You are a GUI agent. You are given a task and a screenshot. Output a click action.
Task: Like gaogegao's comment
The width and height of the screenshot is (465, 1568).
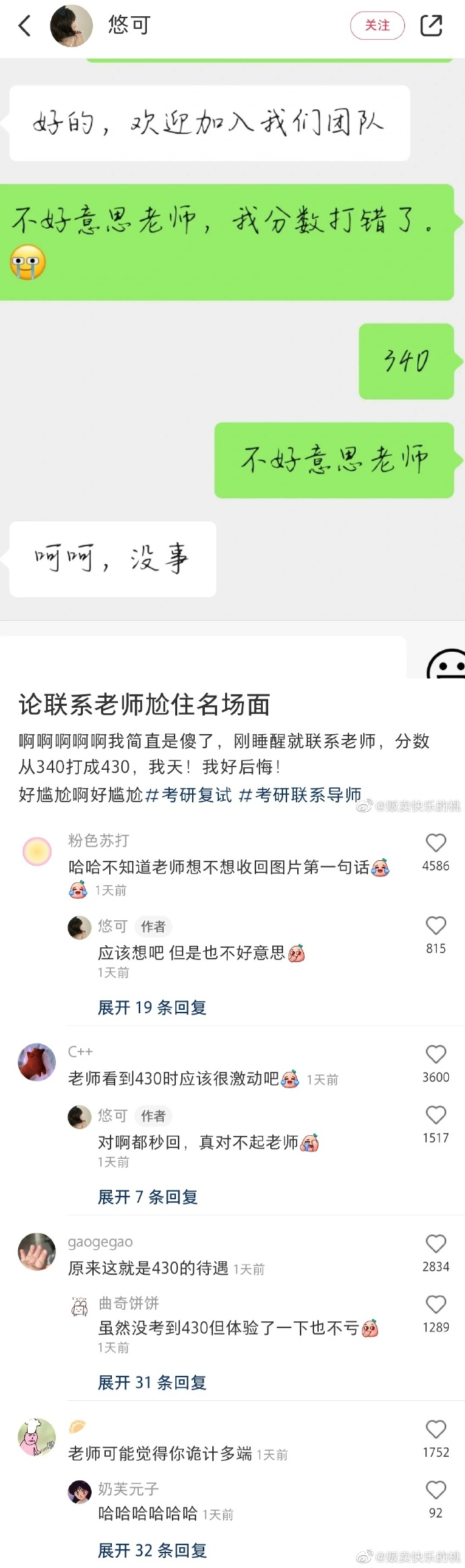[436, 1244]
